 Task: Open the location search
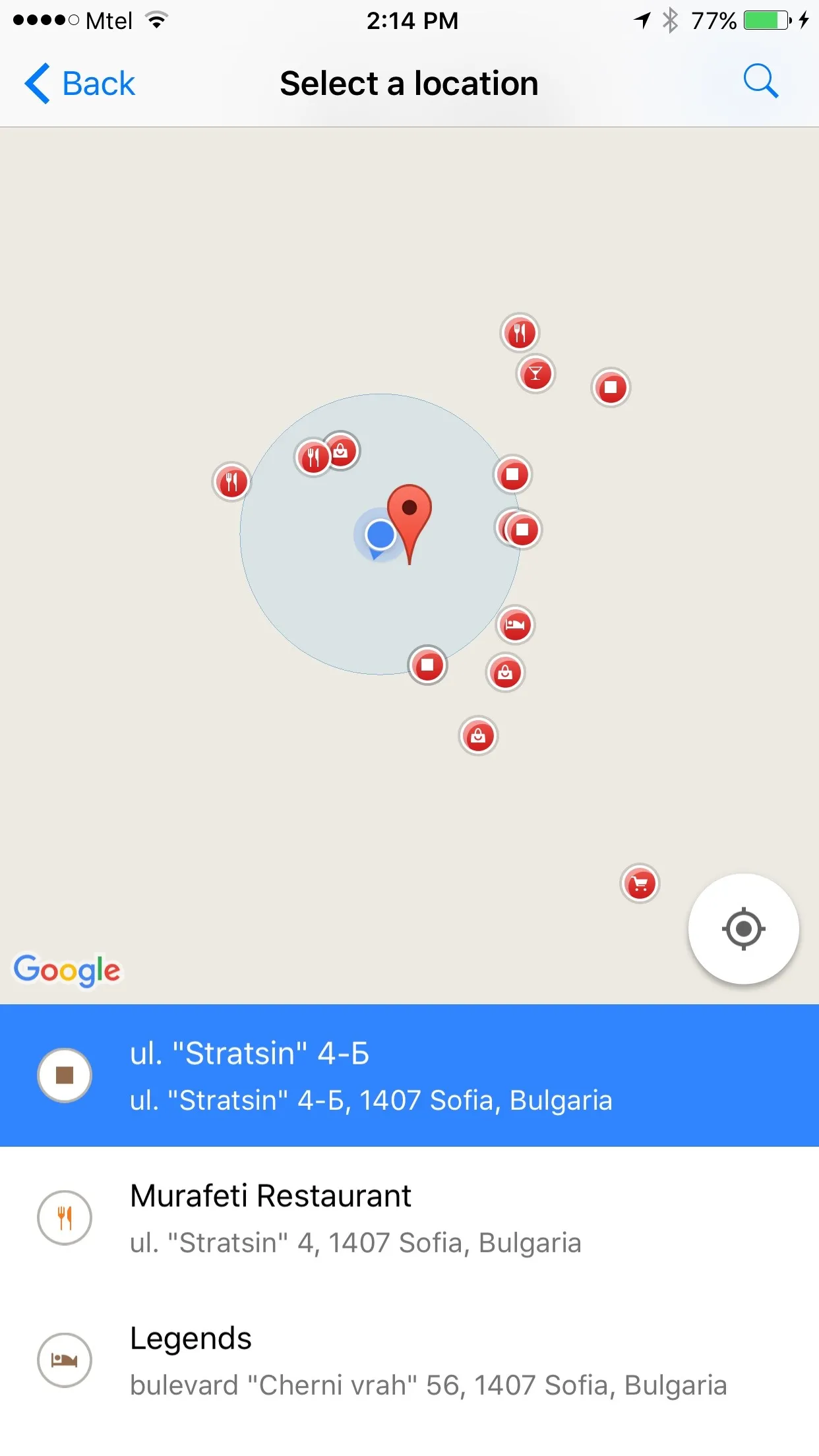click(760, 82)
